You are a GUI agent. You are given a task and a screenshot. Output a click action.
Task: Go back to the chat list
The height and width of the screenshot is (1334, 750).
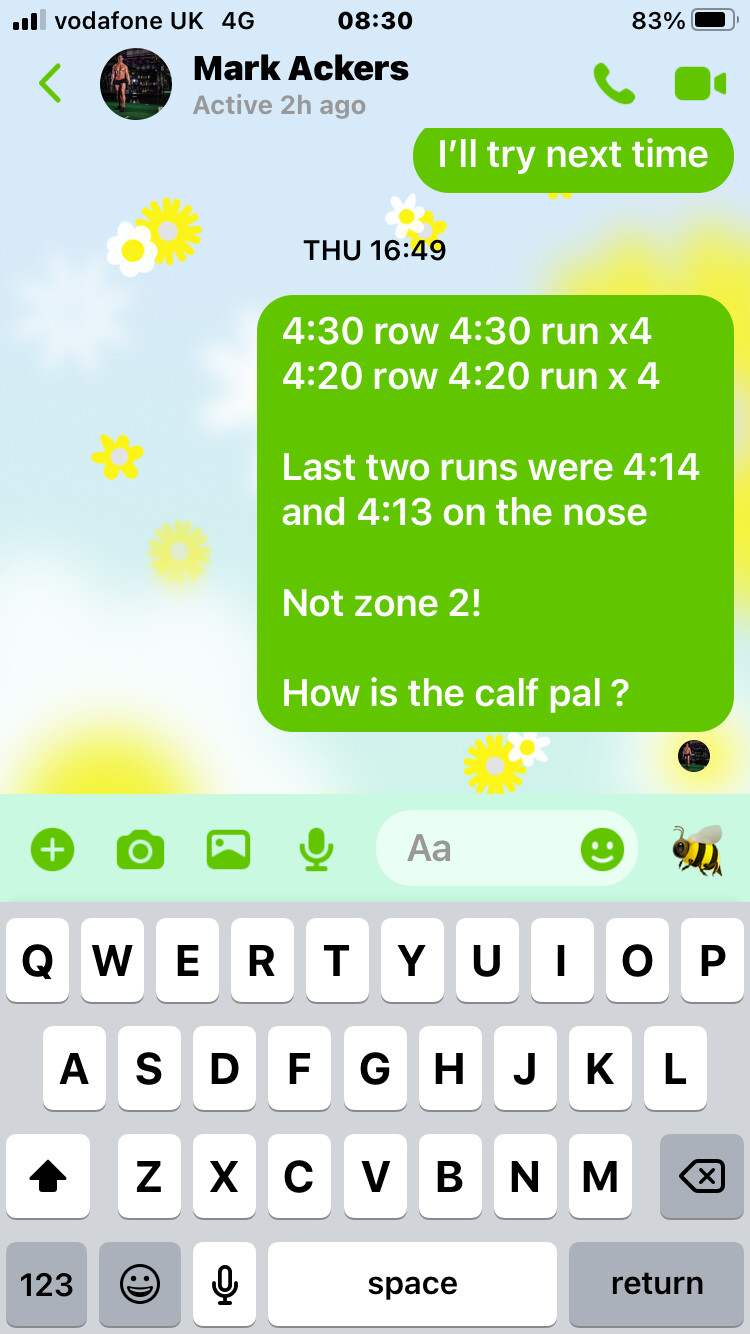pyautogui.click(x=50, y=84)
